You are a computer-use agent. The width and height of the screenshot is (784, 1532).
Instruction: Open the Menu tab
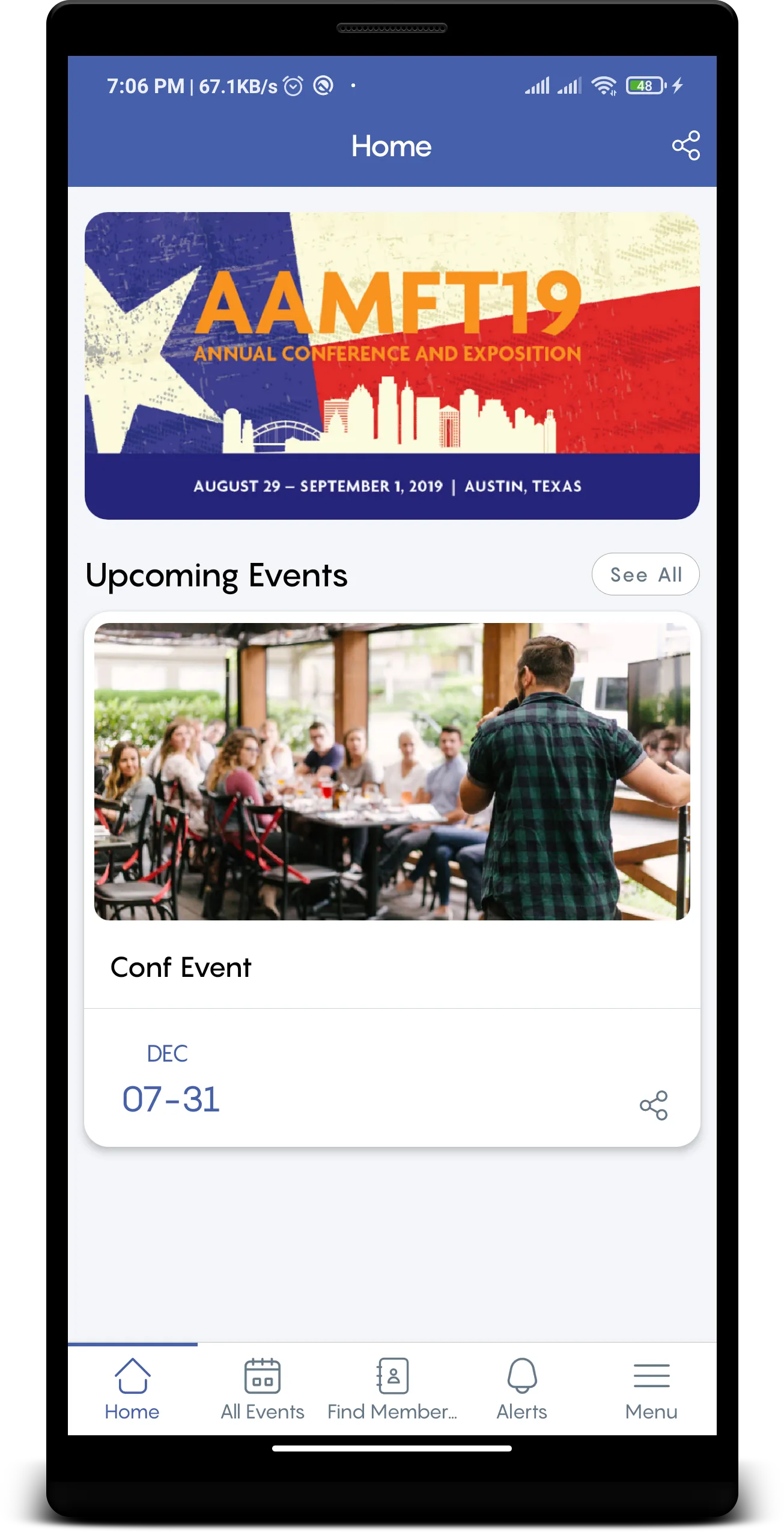click(651, 1389)
